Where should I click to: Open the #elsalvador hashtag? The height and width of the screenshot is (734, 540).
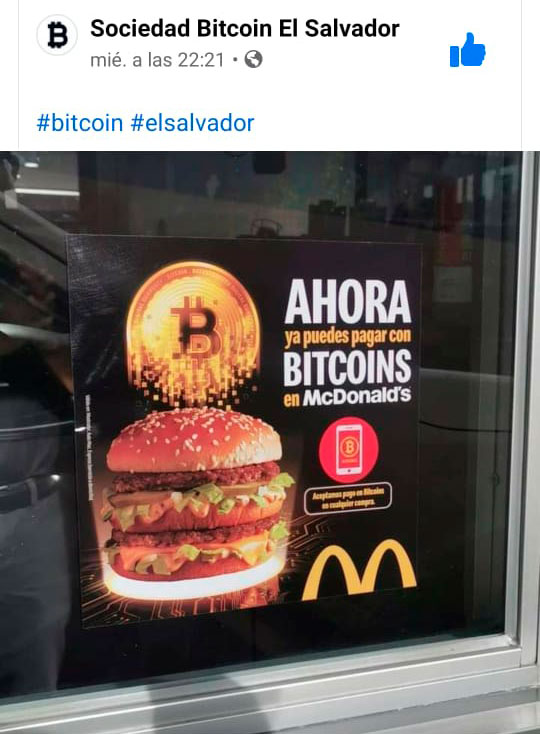(192, 123)
